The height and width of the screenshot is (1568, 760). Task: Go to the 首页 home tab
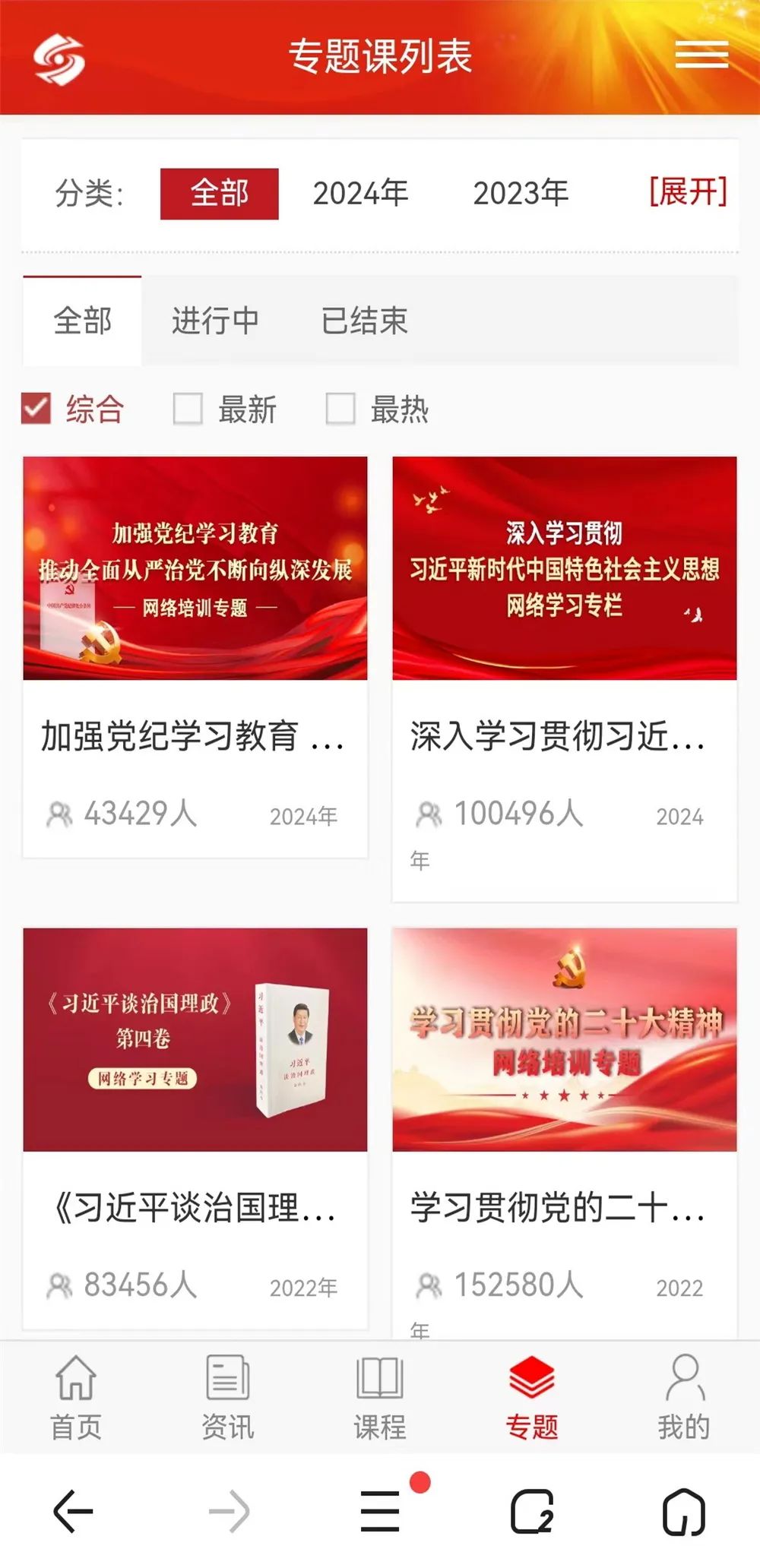pos(75,1396)
